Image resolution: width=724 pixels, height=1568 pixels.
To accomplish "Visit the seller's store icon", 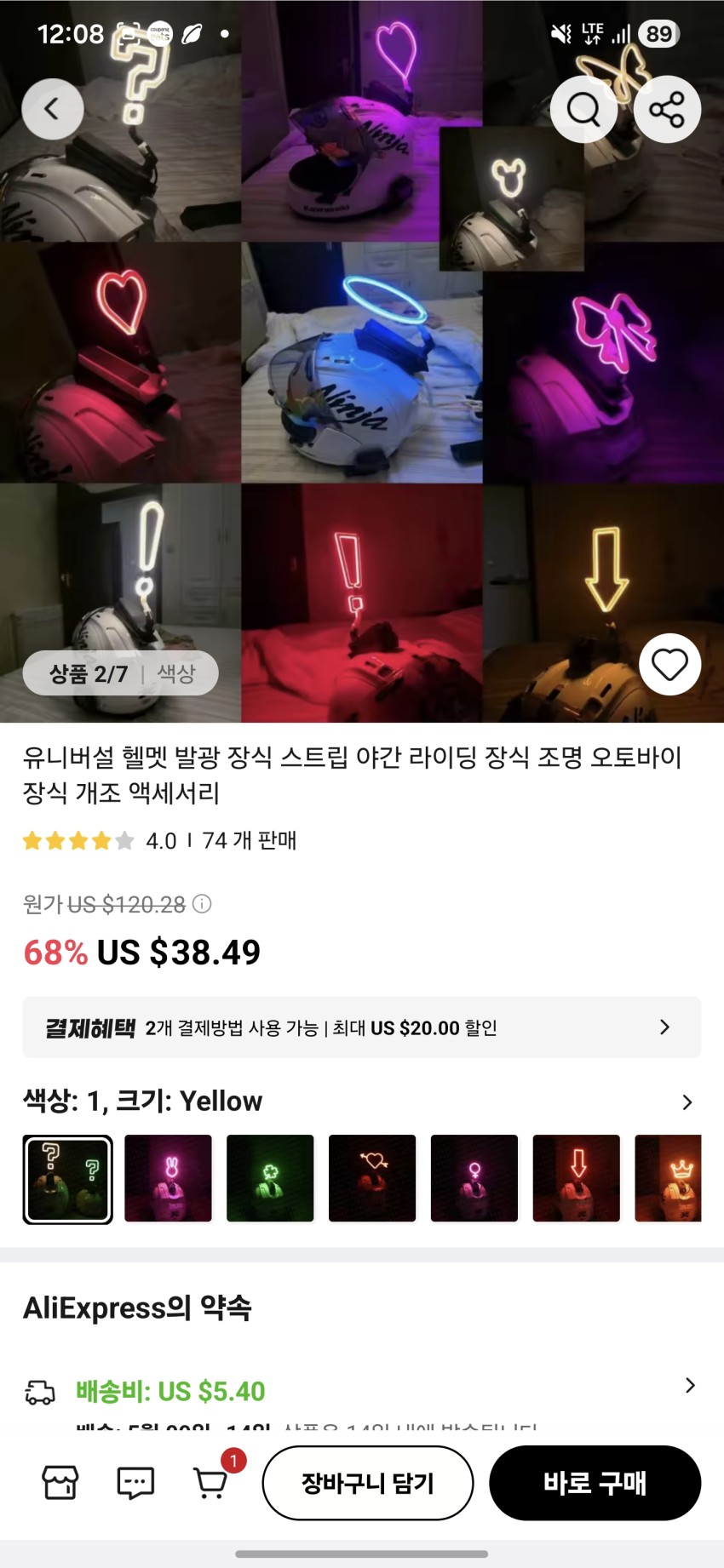I will [60, 1483].
